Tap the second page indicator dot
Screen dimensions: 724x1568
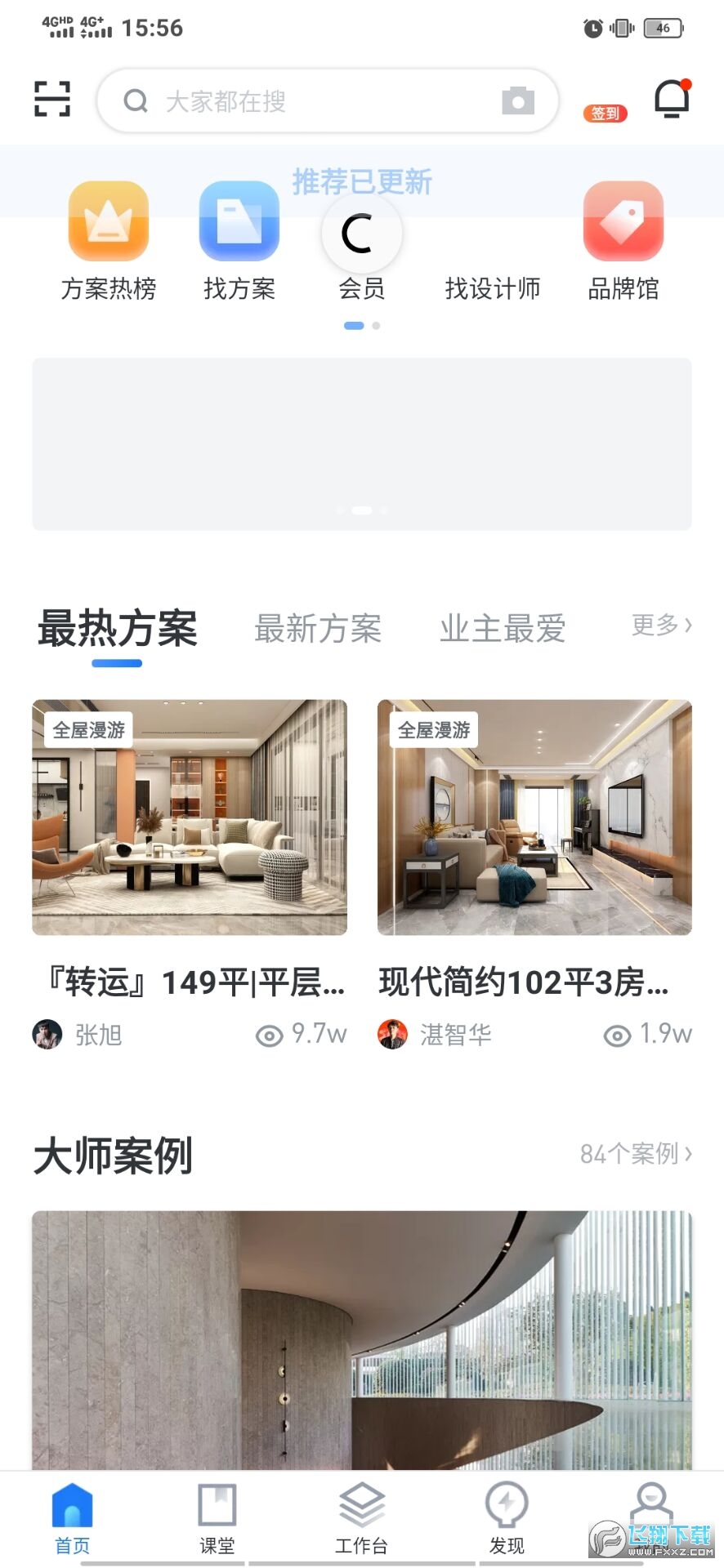(375, 325)
